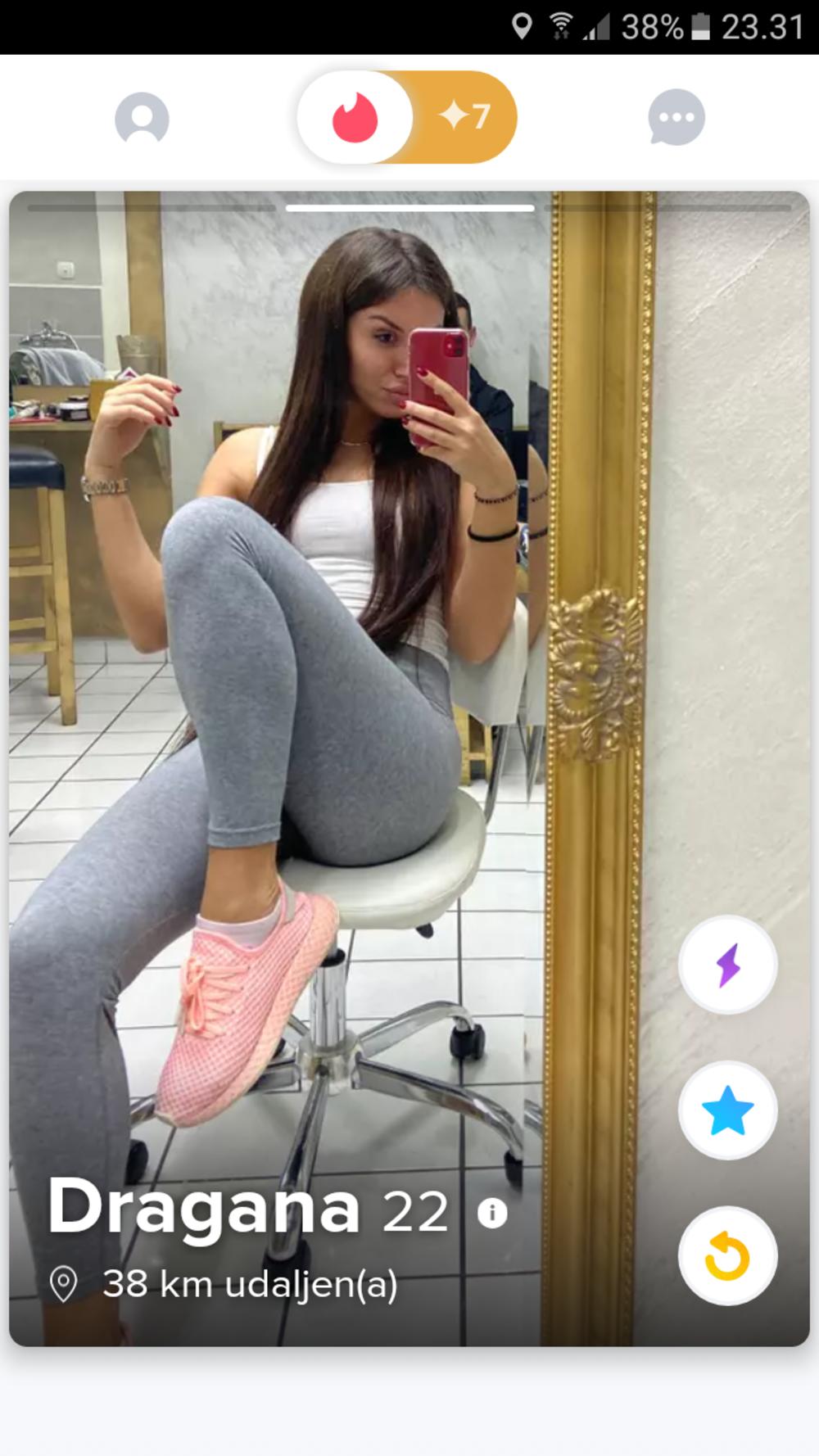Switch to the gold Top Picks toggle
The image size is (819, 1456).
pyautogui.click(x=467, y=117)
